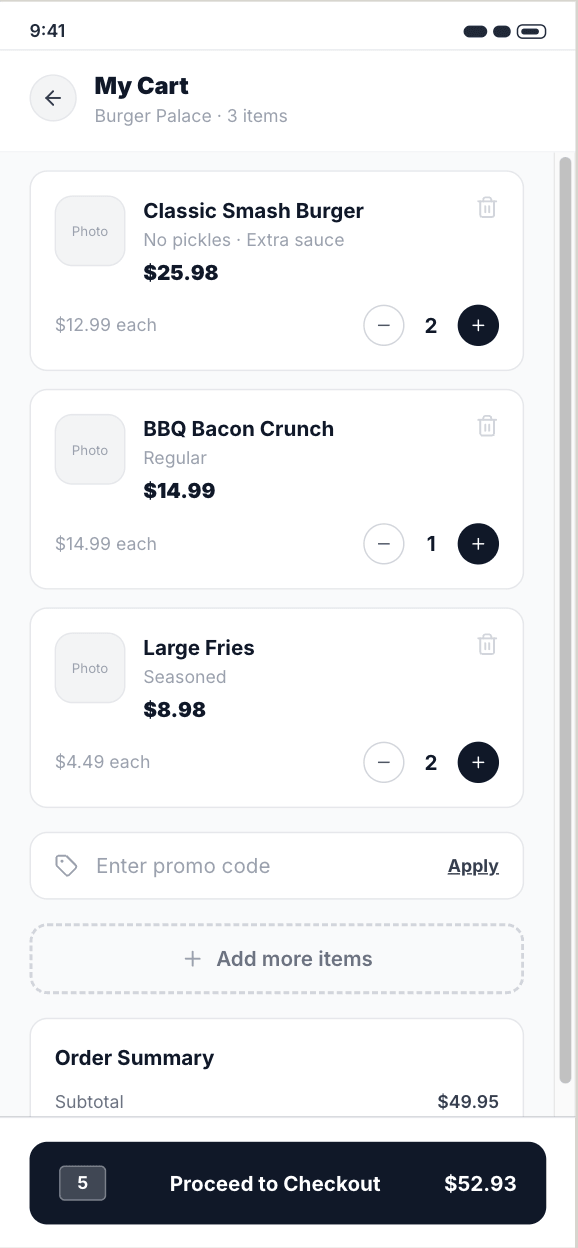Decrease Classic Smash Burger quantity
This screenshot has height=1248, width=578.
pyautogui.click(x=384, y=325)
